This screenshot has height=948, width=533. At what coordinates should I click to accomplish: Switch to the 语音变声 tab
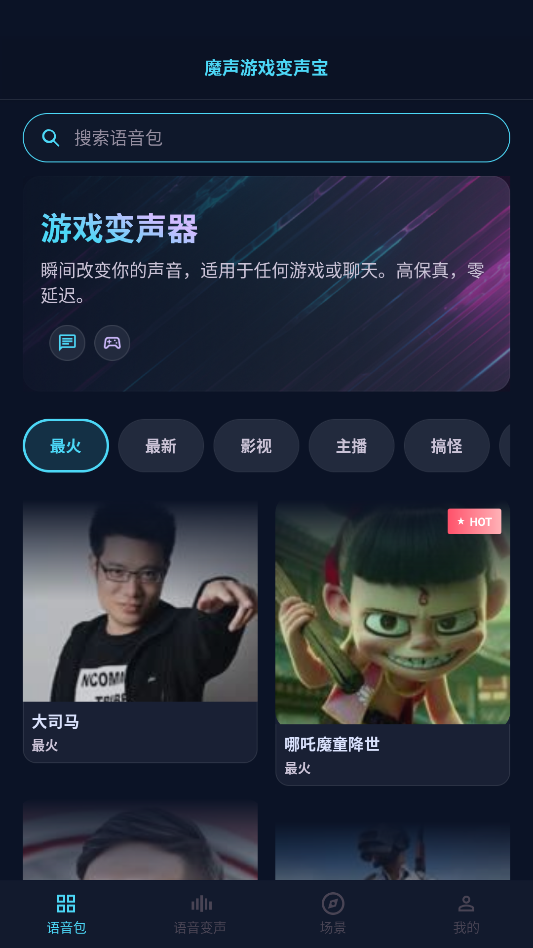pyautogui.click(x=200, y=914)
